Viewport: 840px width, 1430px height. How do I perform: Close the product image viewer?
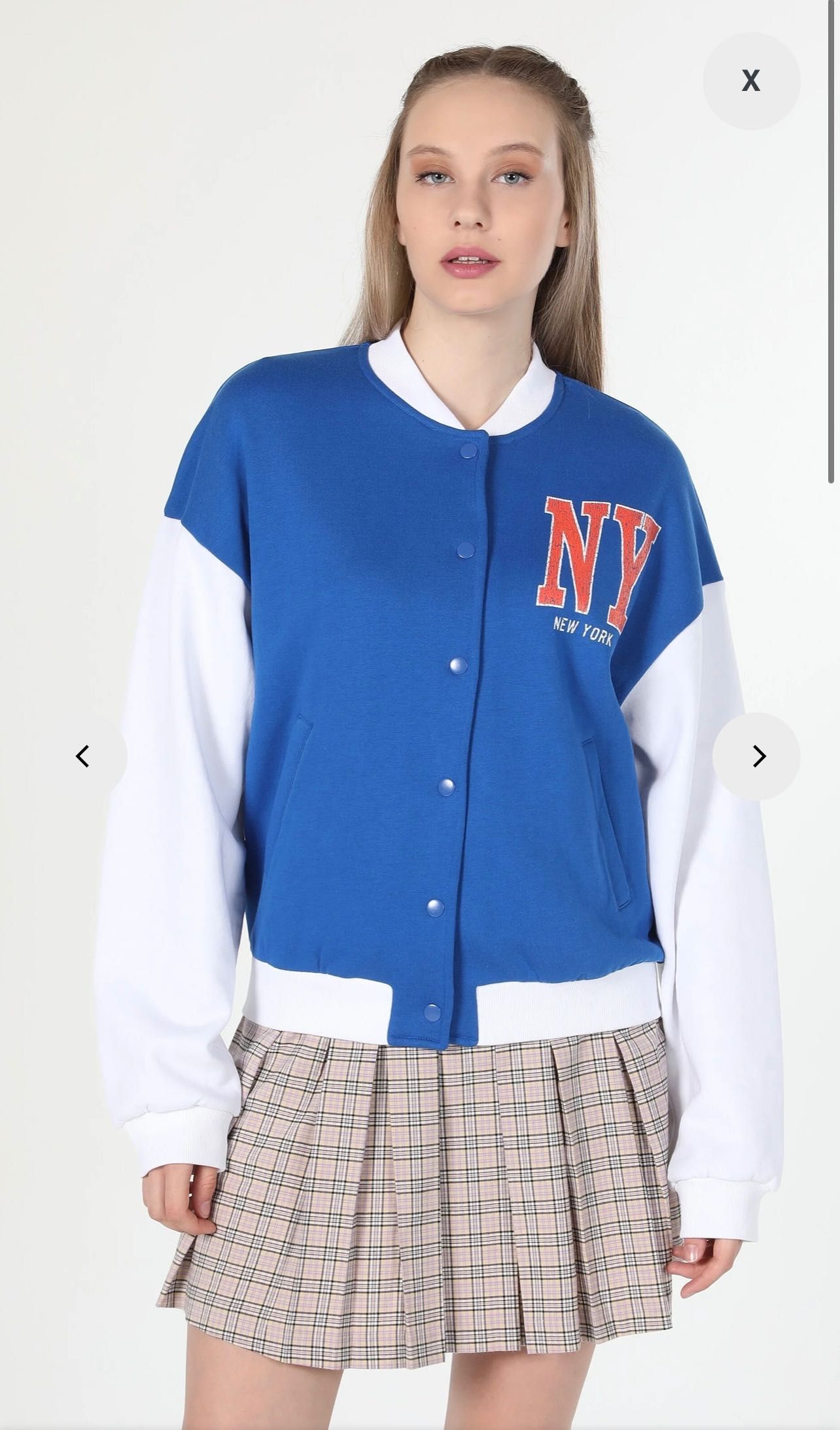coord(751,80)
